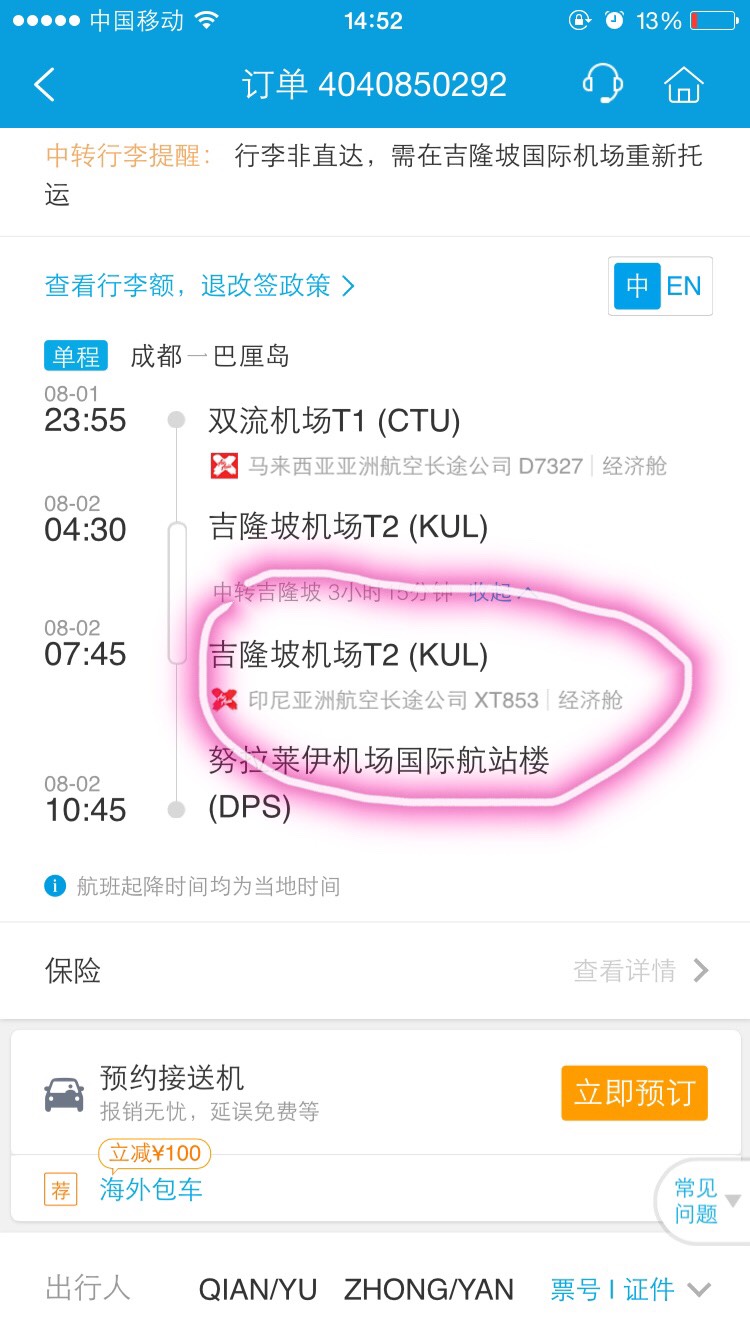Tap the 立即预订 button for airport transfer
750x1334 pixels.
coord(634,1093)
